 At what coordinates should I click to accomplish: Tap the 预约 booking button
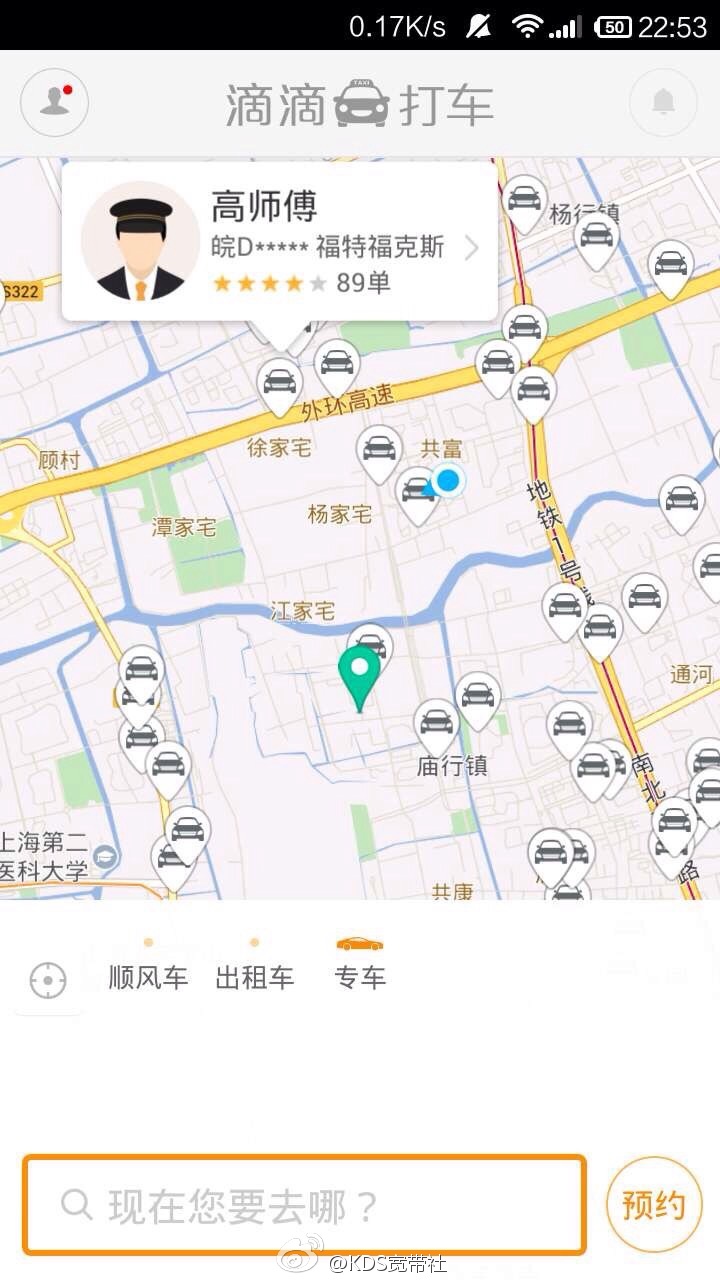(654, 1205)
